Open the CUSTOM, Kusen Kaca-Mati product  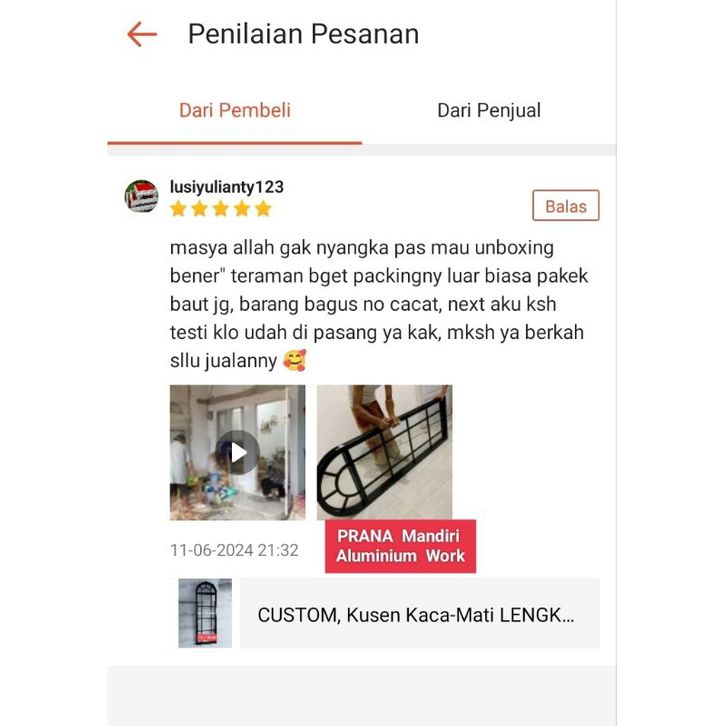click(415, 614)
